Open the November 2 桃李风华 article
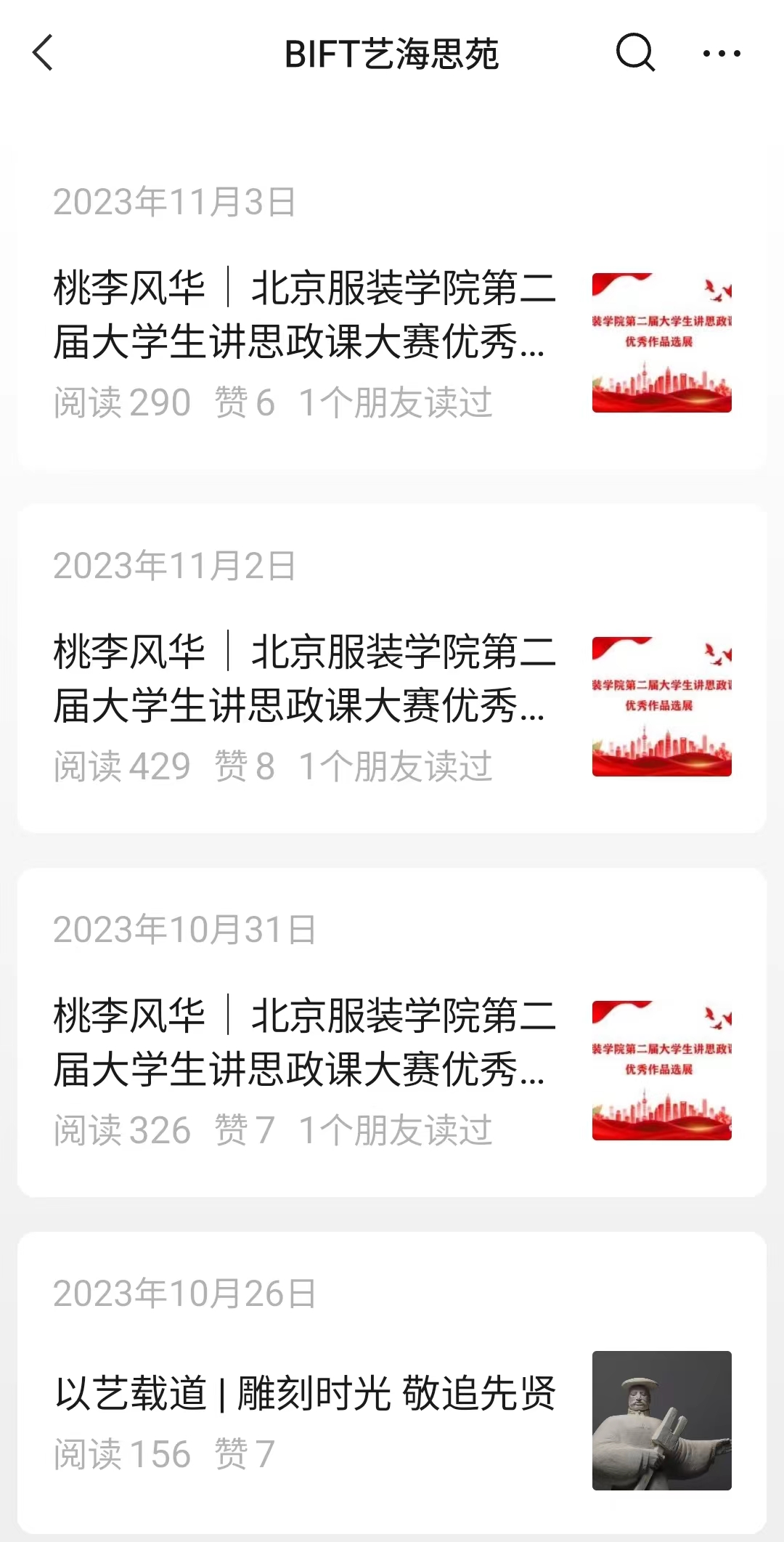 [x=305, y=679]
